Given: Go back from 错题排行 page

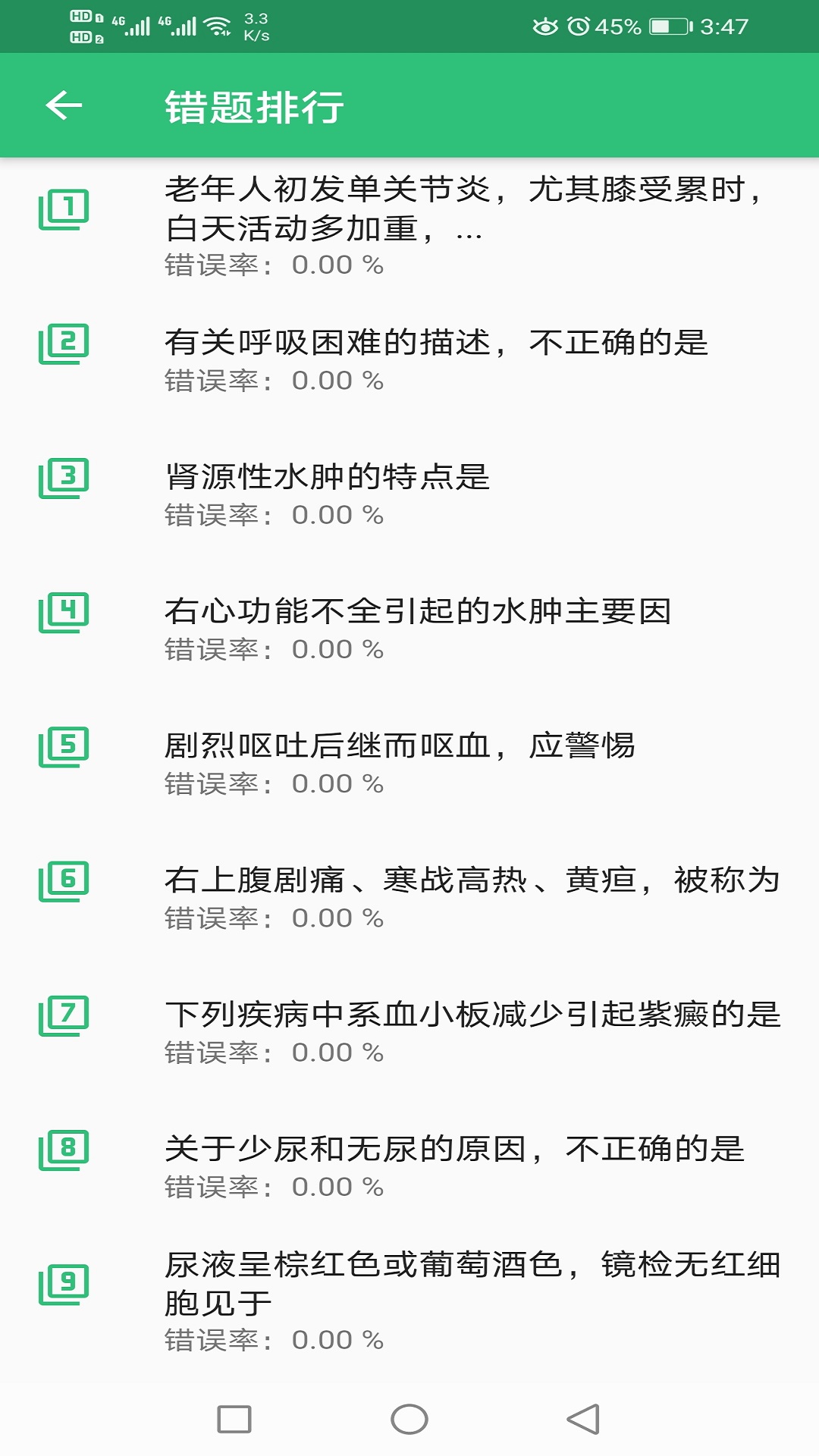Looking at the screenshot, I should point(64,105).
